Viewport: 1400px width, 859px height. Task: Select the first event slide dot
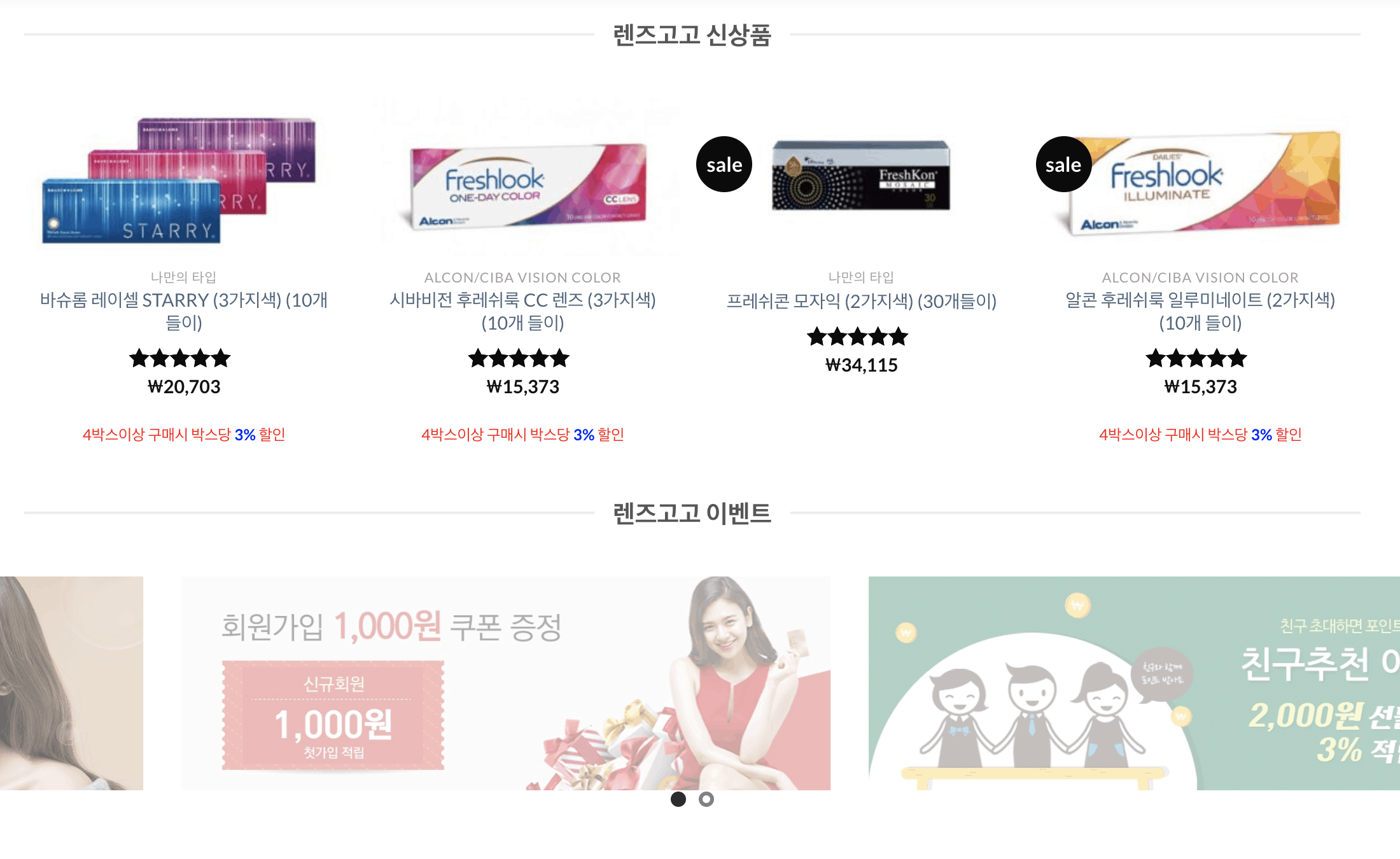(x=678, y=799)
